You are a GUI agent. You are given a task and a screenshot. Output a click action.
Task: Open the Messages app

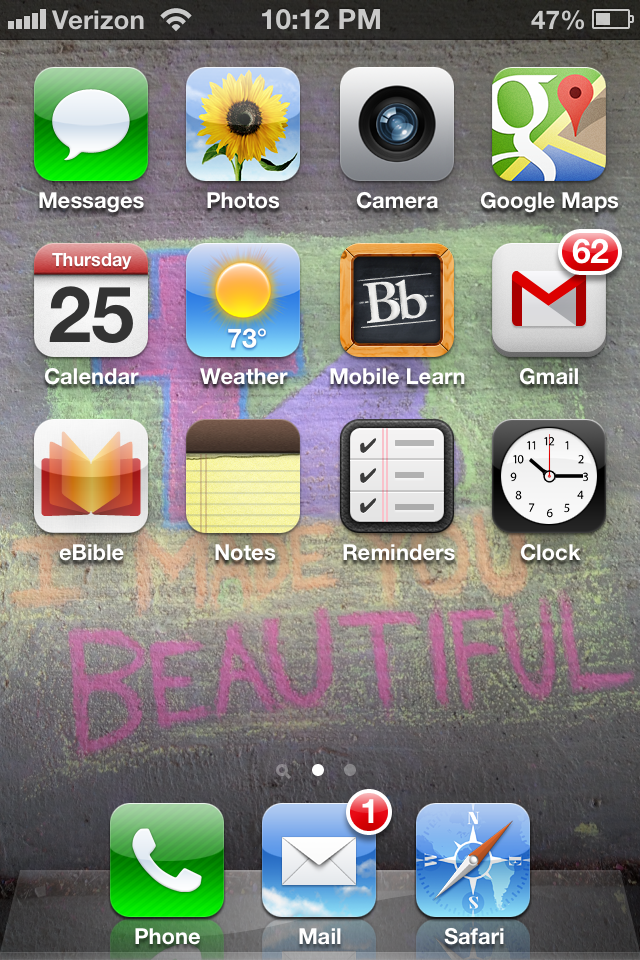click(x=91, y=124)
